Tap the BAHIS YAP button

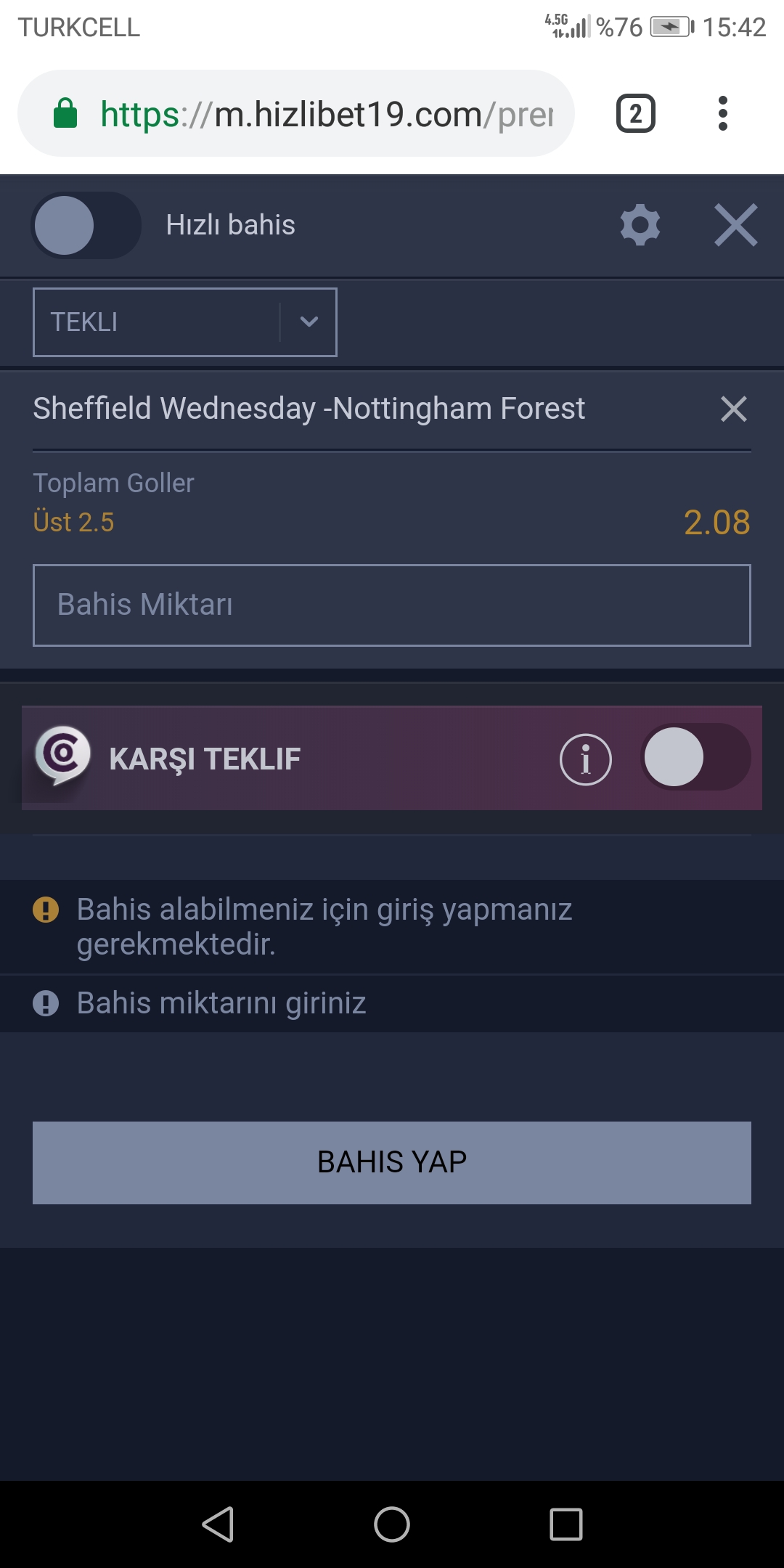(392, 1163)
